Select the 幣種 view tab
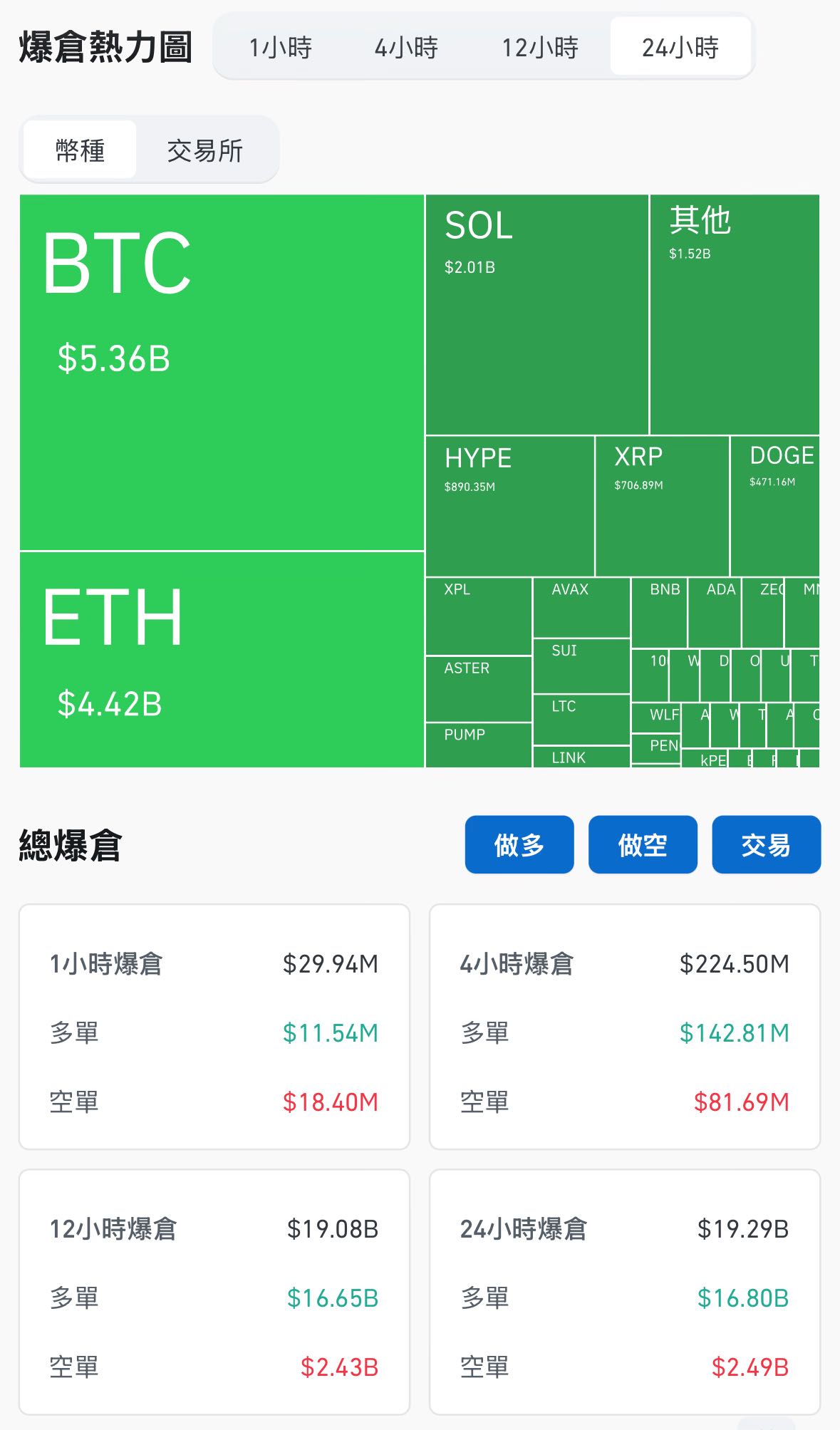The image size is (840, 1430). [80, 150]
